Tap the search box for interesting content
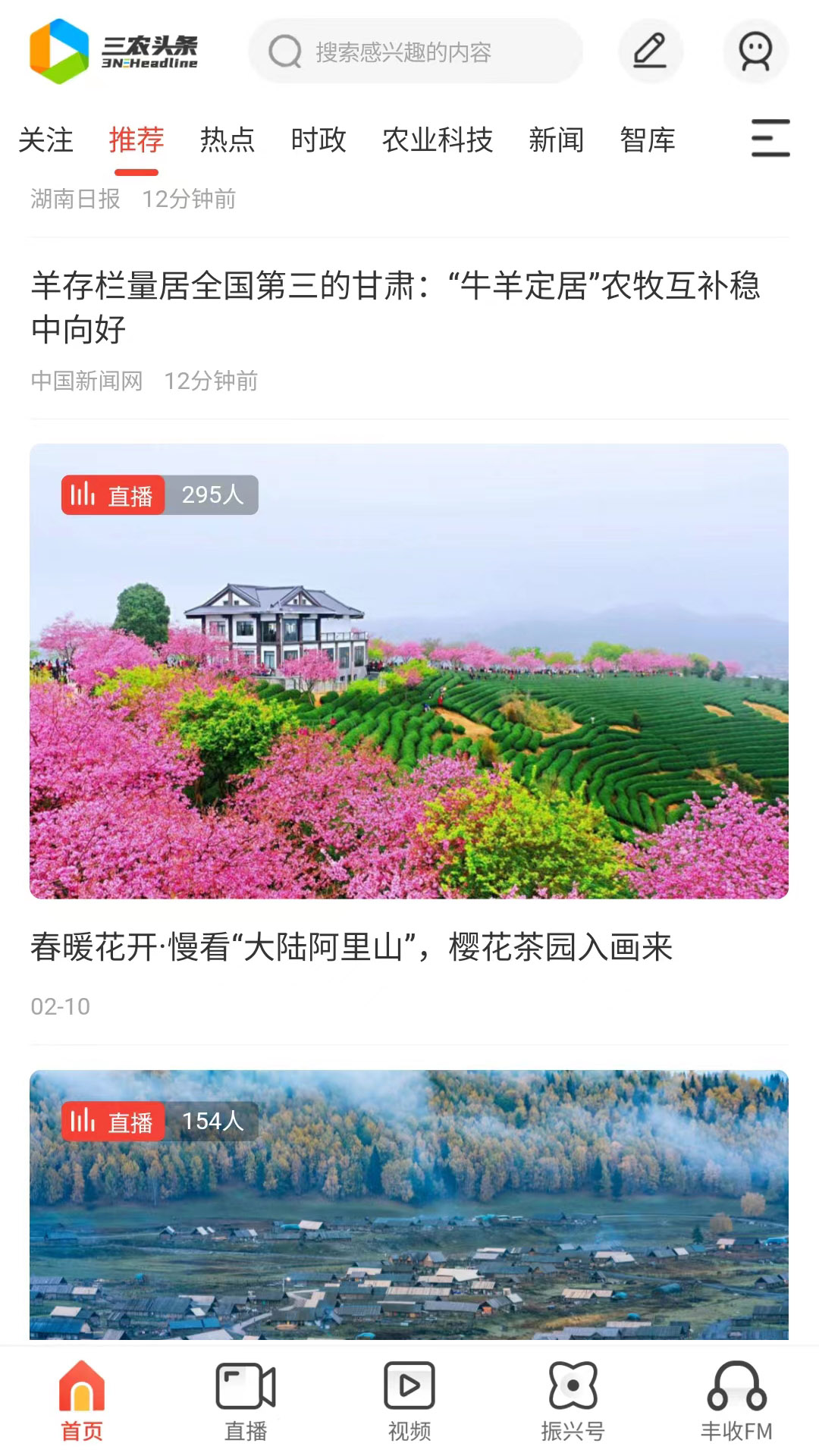819x1456 pixels. click(416, 52)
